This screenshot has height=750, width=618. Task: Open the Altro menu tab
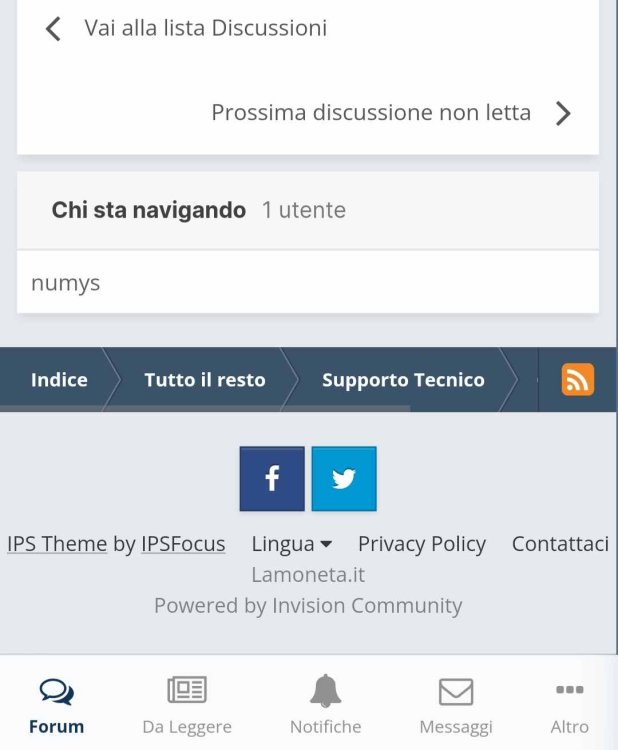(x=569, y=706)
